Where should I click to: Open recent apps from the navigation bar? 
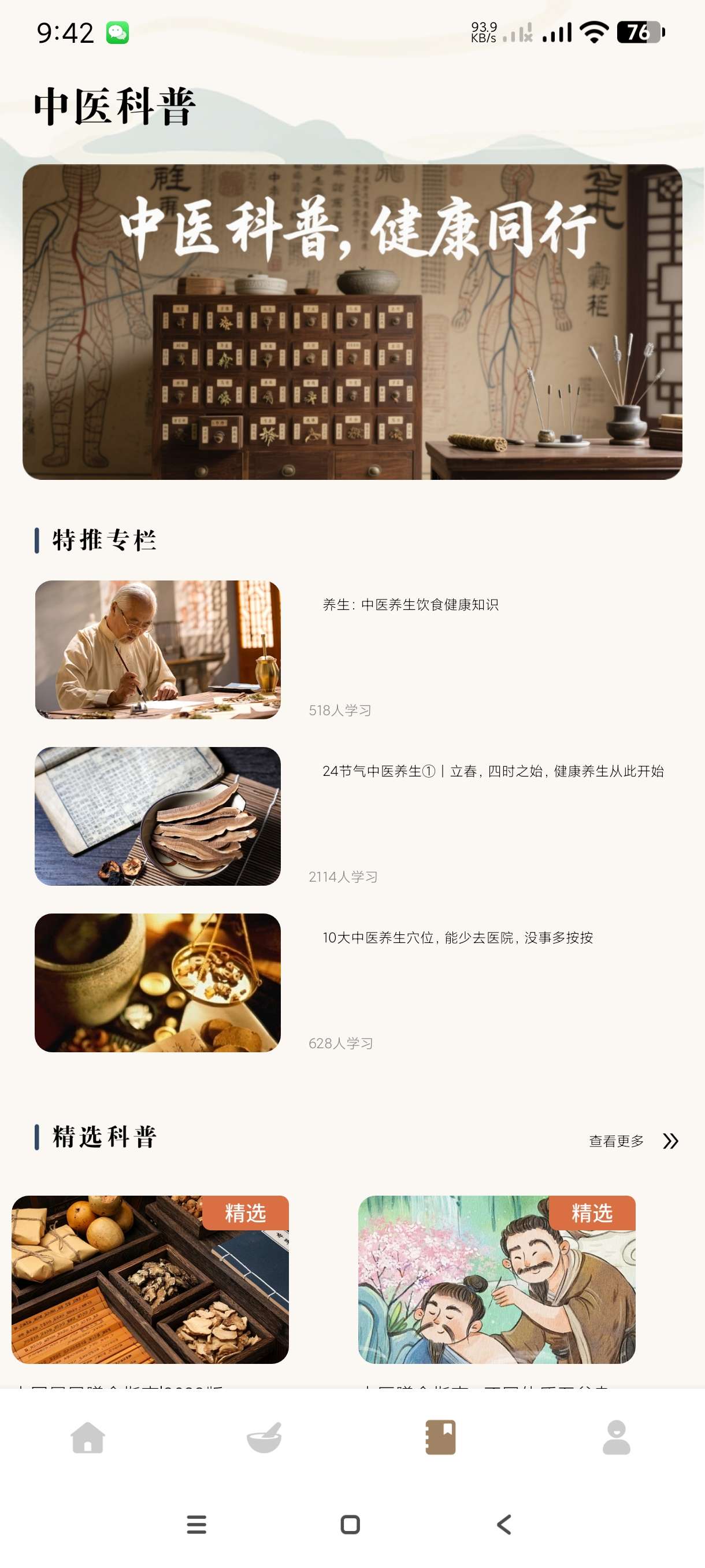point(196,1524)
